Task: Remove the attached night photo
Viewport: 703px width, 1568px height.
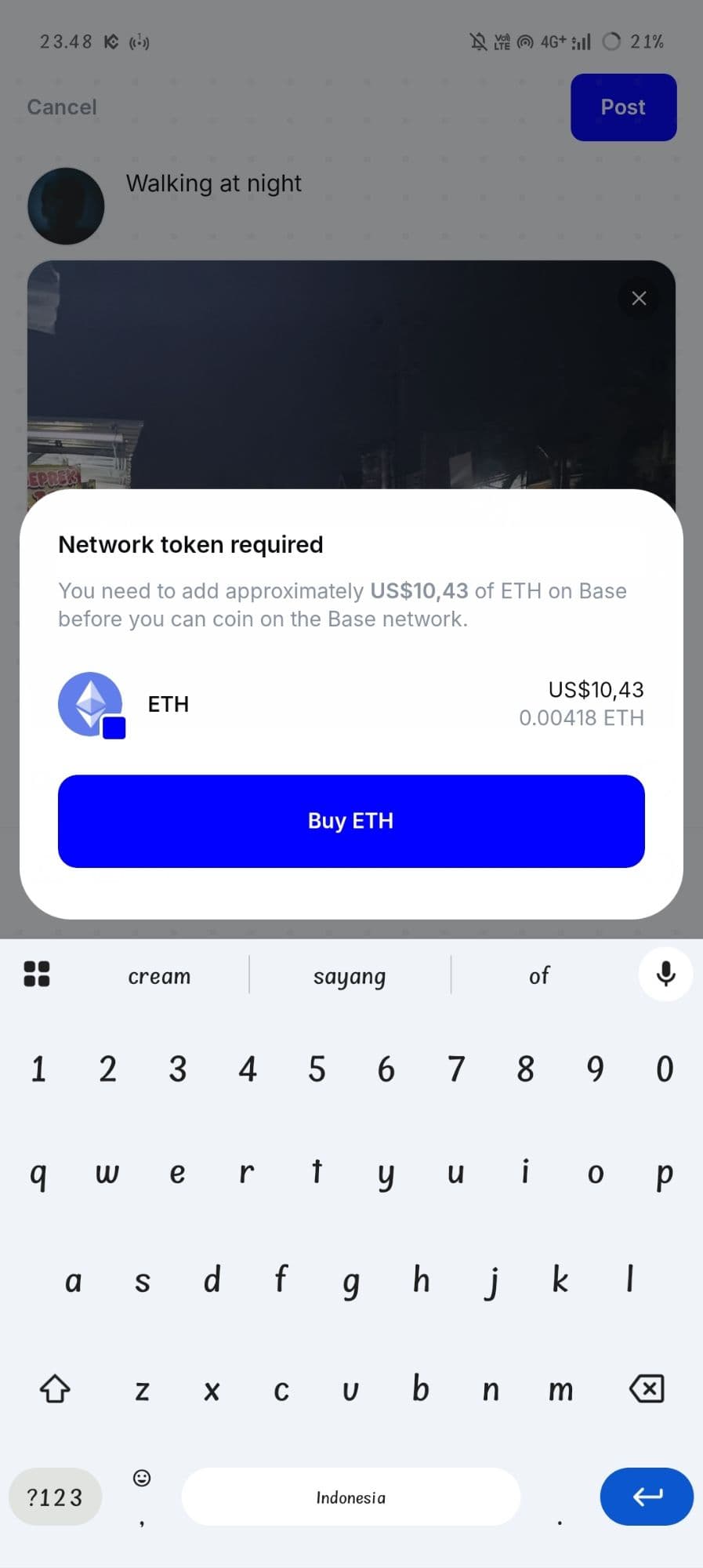Action: point(639,298)
